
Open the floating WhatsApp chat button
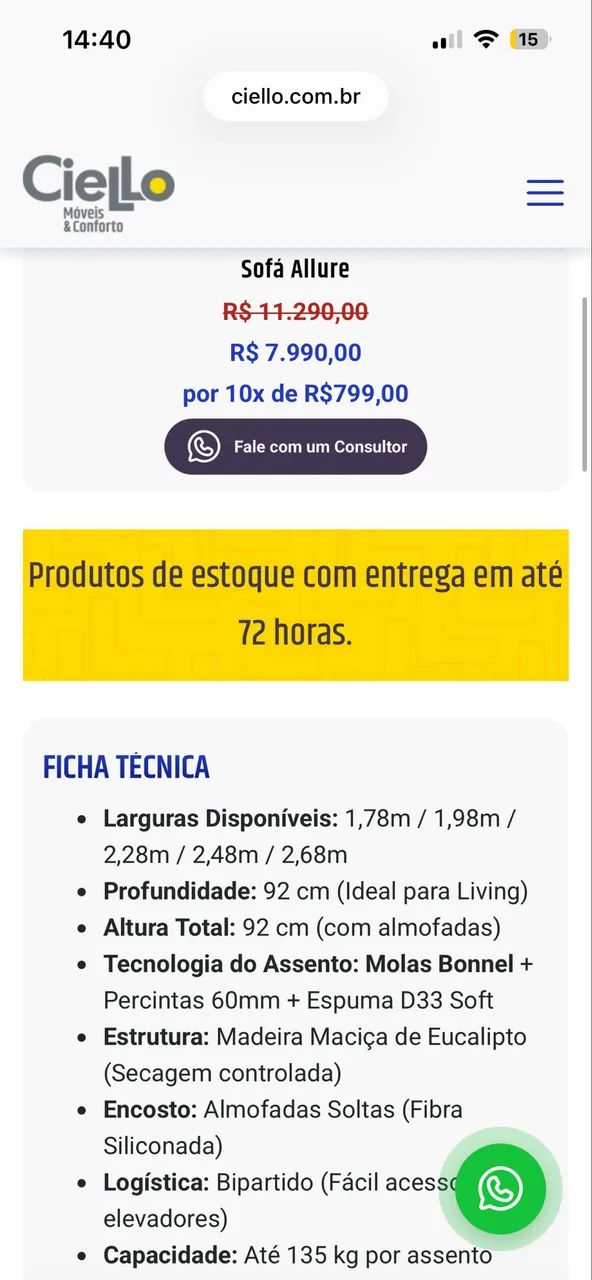point(500,1189)
